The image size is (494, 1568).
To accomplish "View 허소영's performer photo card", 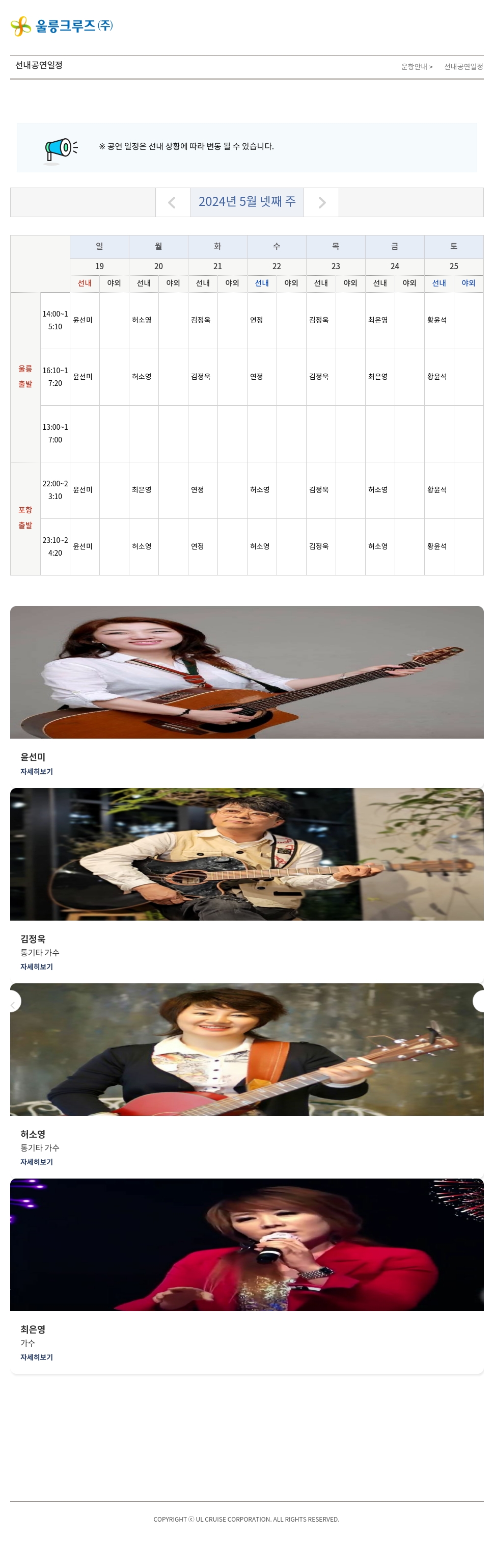I will pyautogui.click(x=247, y=1050).
